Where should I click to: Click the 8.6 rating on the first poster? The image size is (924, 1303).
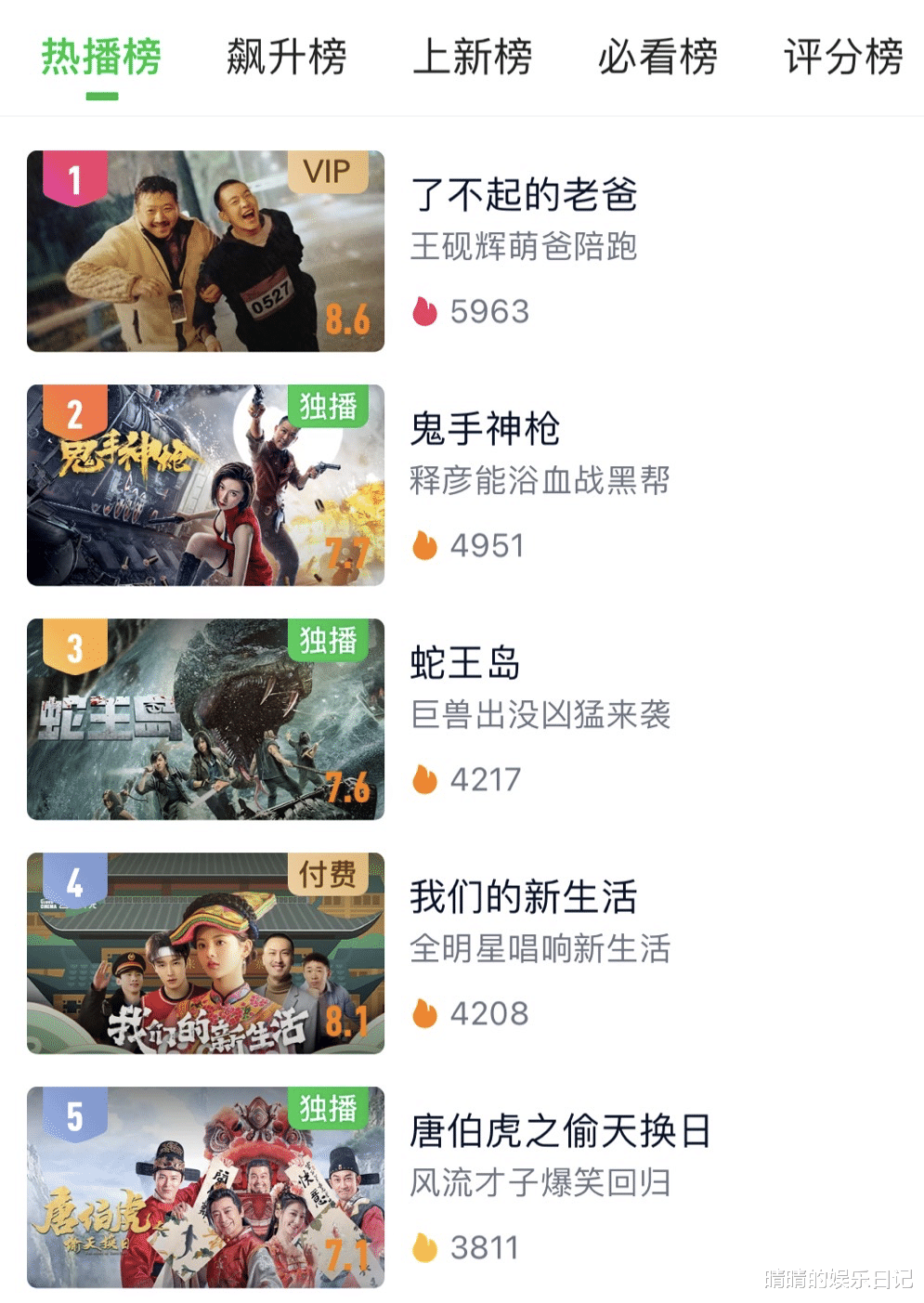tap(349, 319)
